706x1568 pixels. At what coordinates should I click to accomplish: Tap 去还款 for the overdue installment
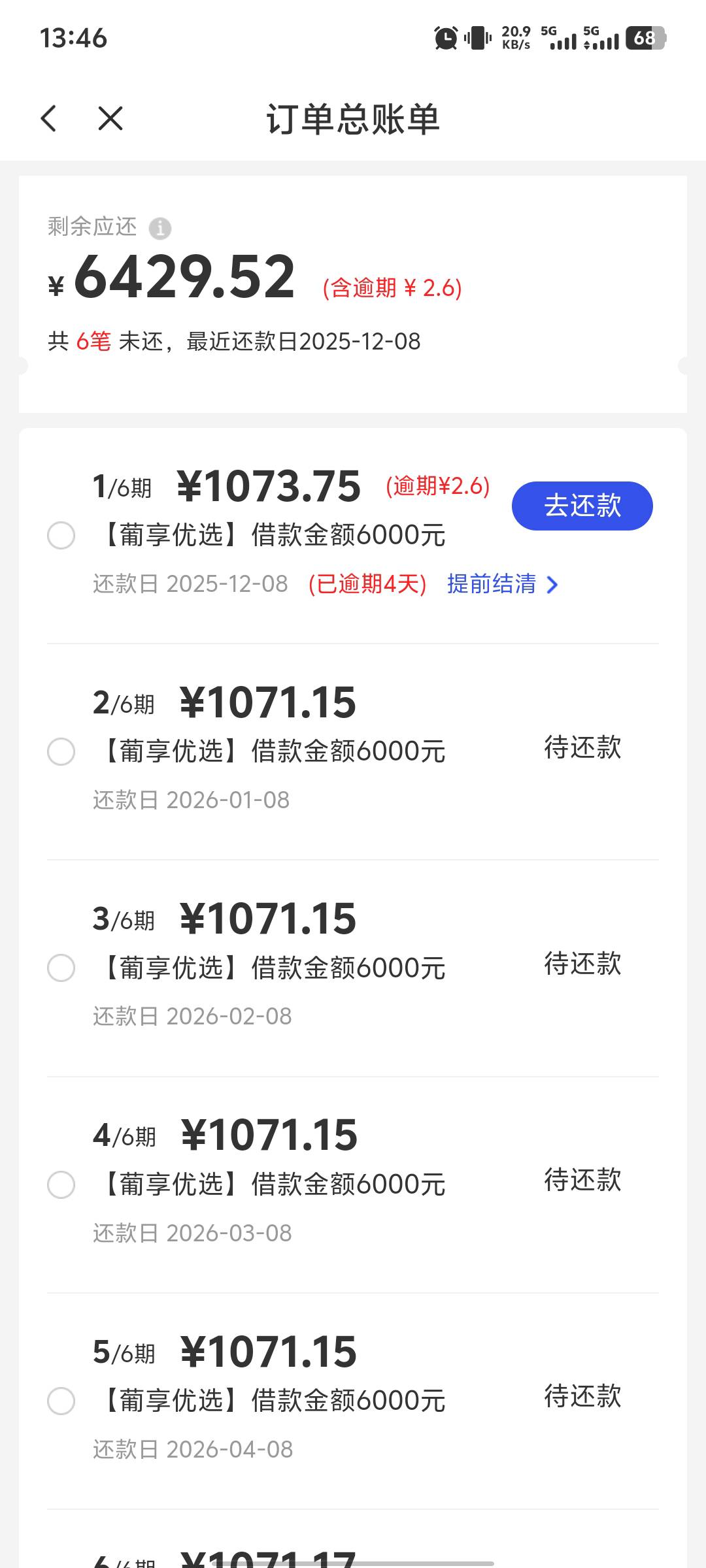[582, 506]
